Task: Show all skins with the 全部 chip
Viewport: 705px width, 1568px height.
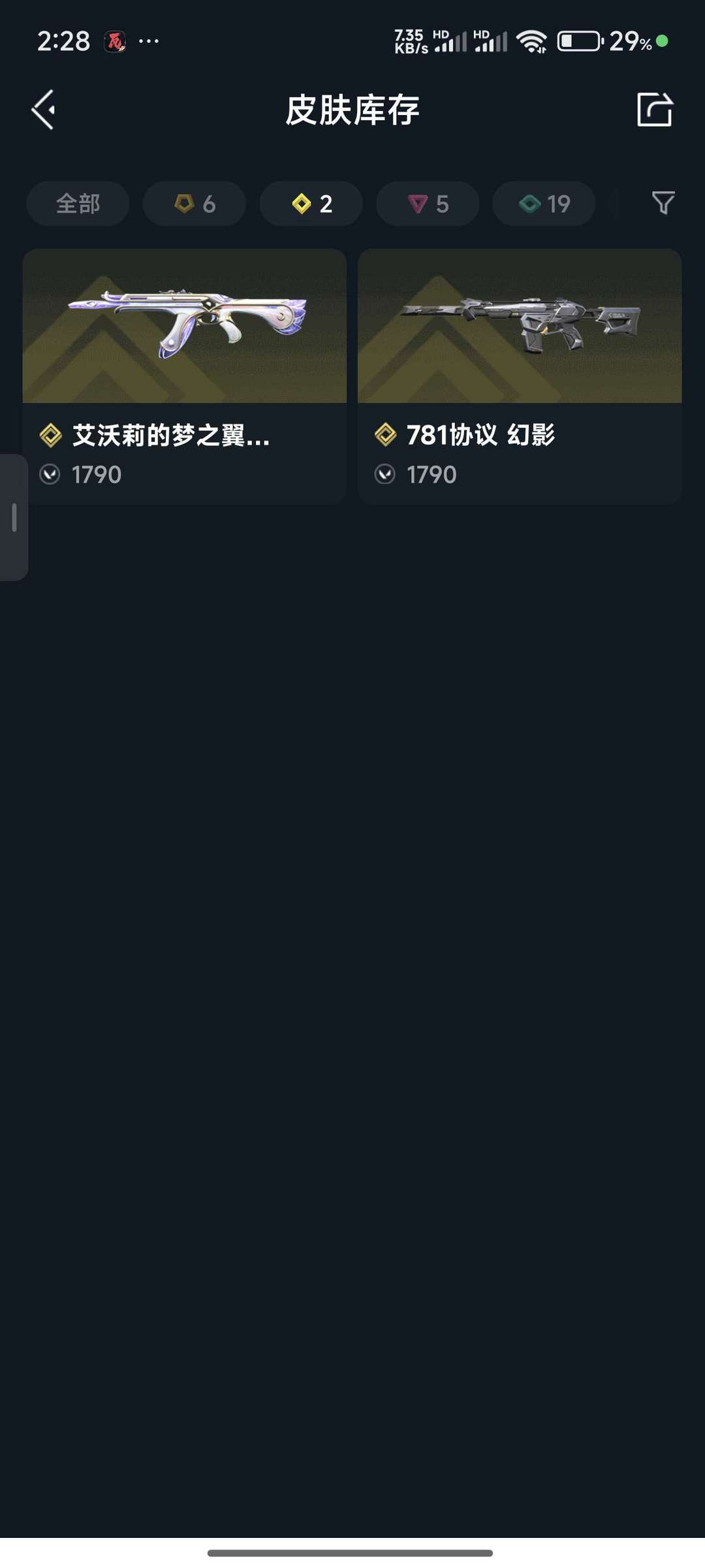Action: 78,204
